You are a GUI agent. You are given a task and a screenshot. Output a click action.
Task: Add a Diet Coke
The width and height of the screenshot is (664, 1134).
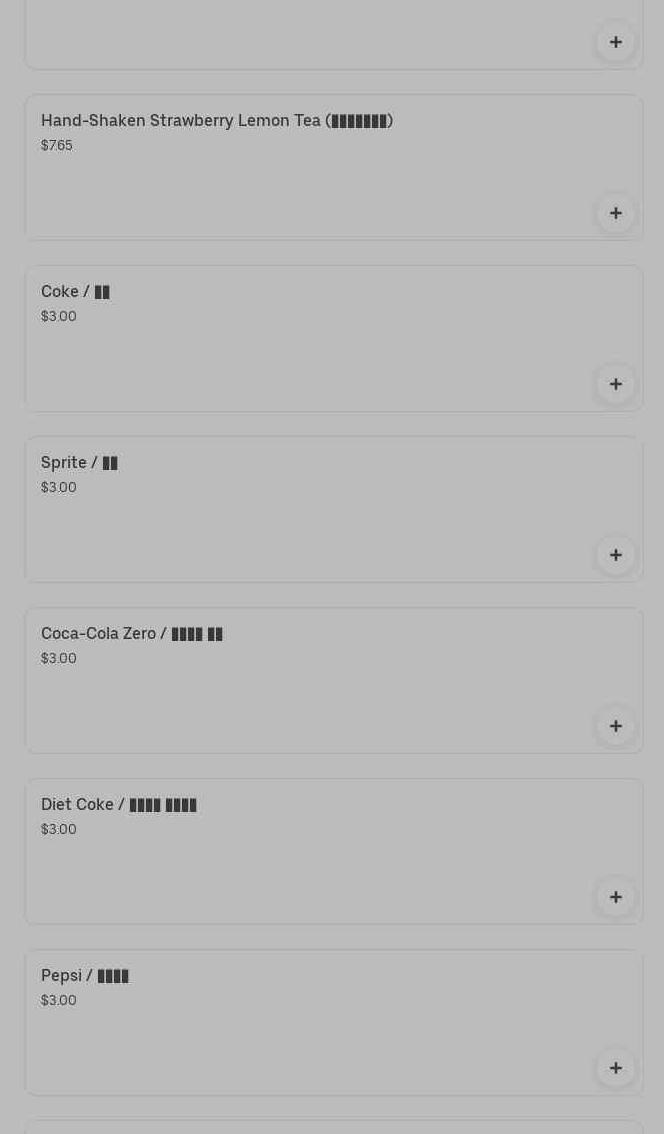tap(615, 897)
